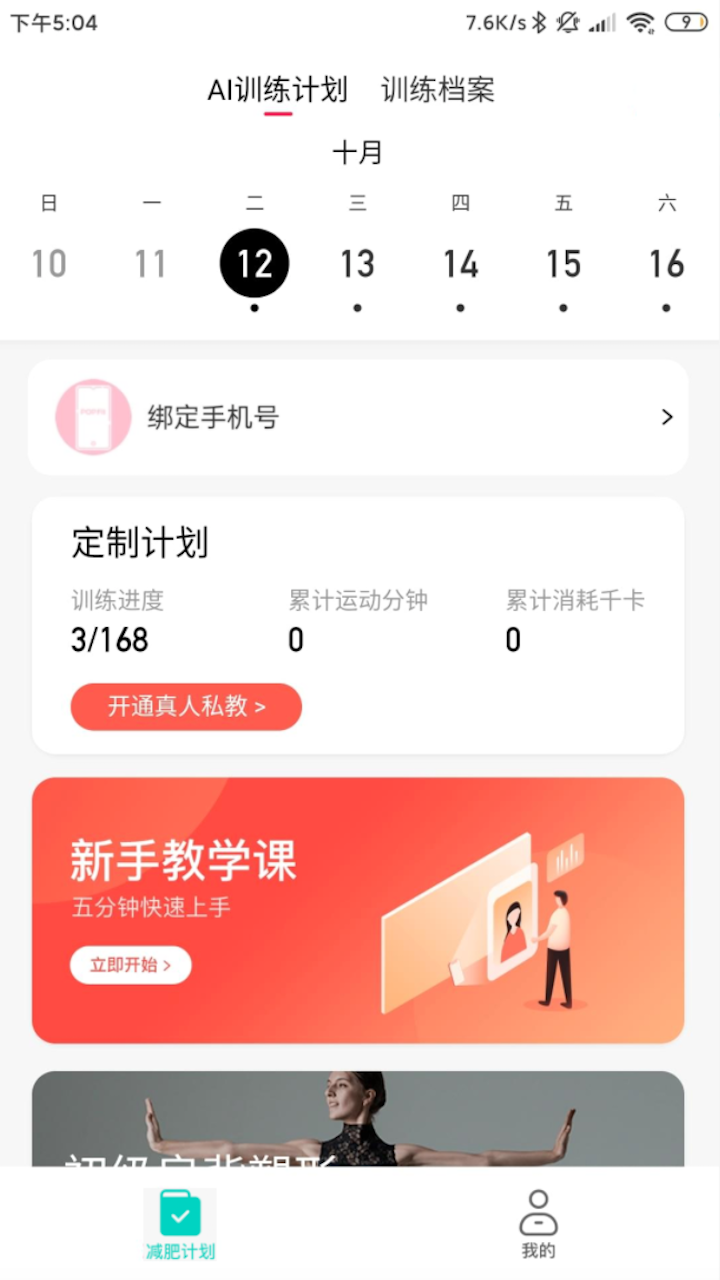Screen dimensions: 720x1280
Task: Open the ballet pose course card
Action: click(x=358, y=1119)
